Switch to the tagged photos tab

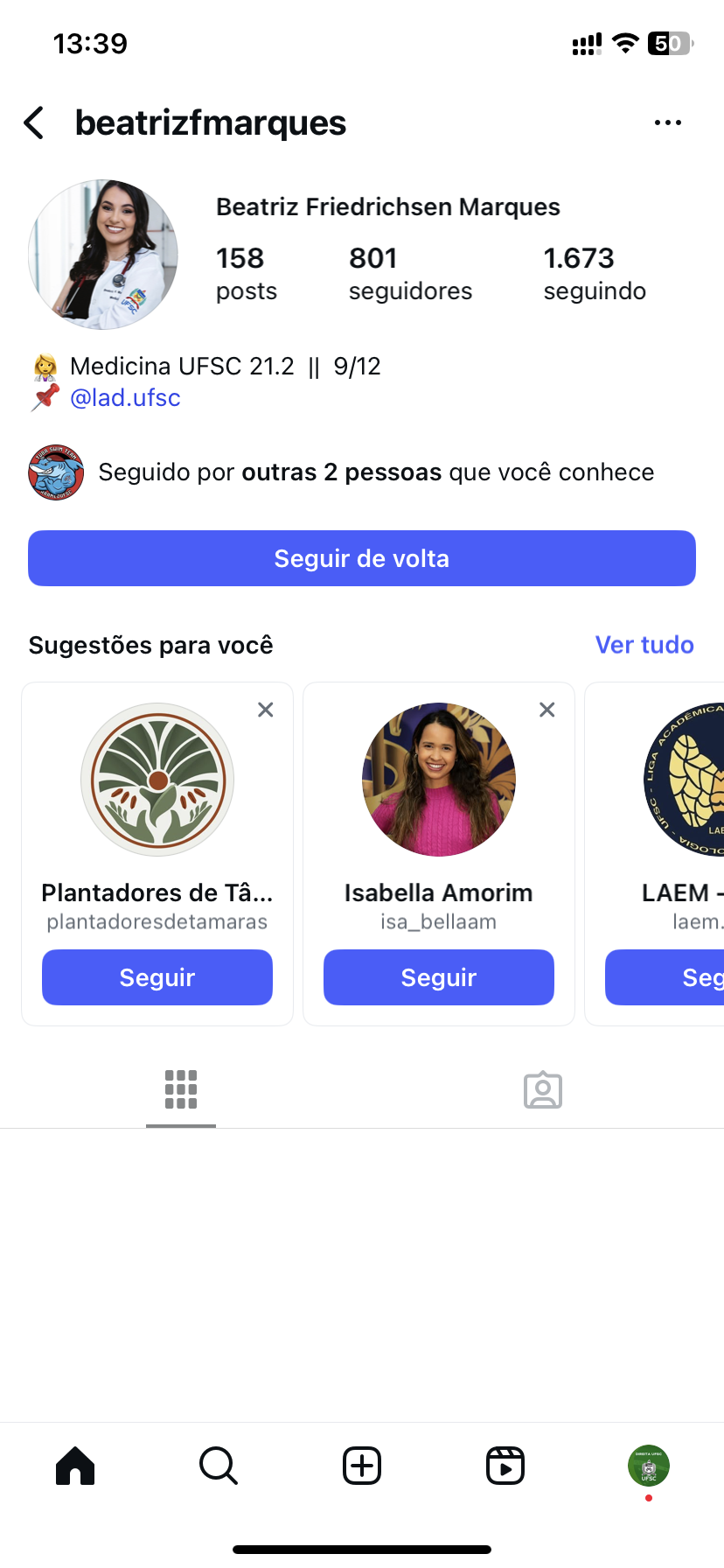[543, 1090]
